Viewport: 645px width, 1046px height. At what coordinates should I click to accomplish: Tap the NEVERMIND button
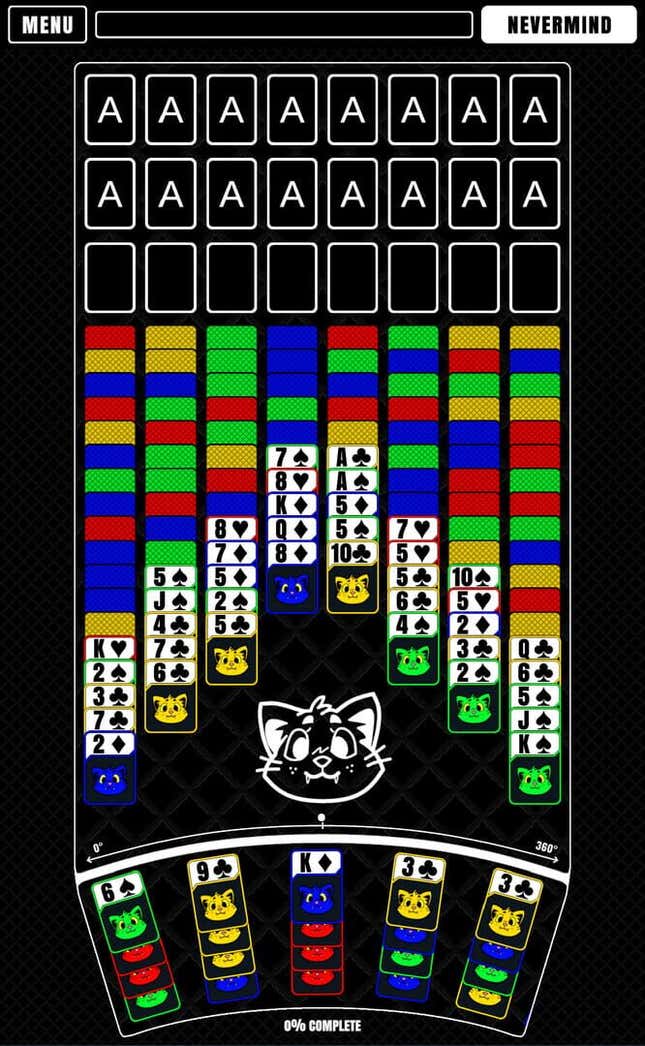point(559,25)
